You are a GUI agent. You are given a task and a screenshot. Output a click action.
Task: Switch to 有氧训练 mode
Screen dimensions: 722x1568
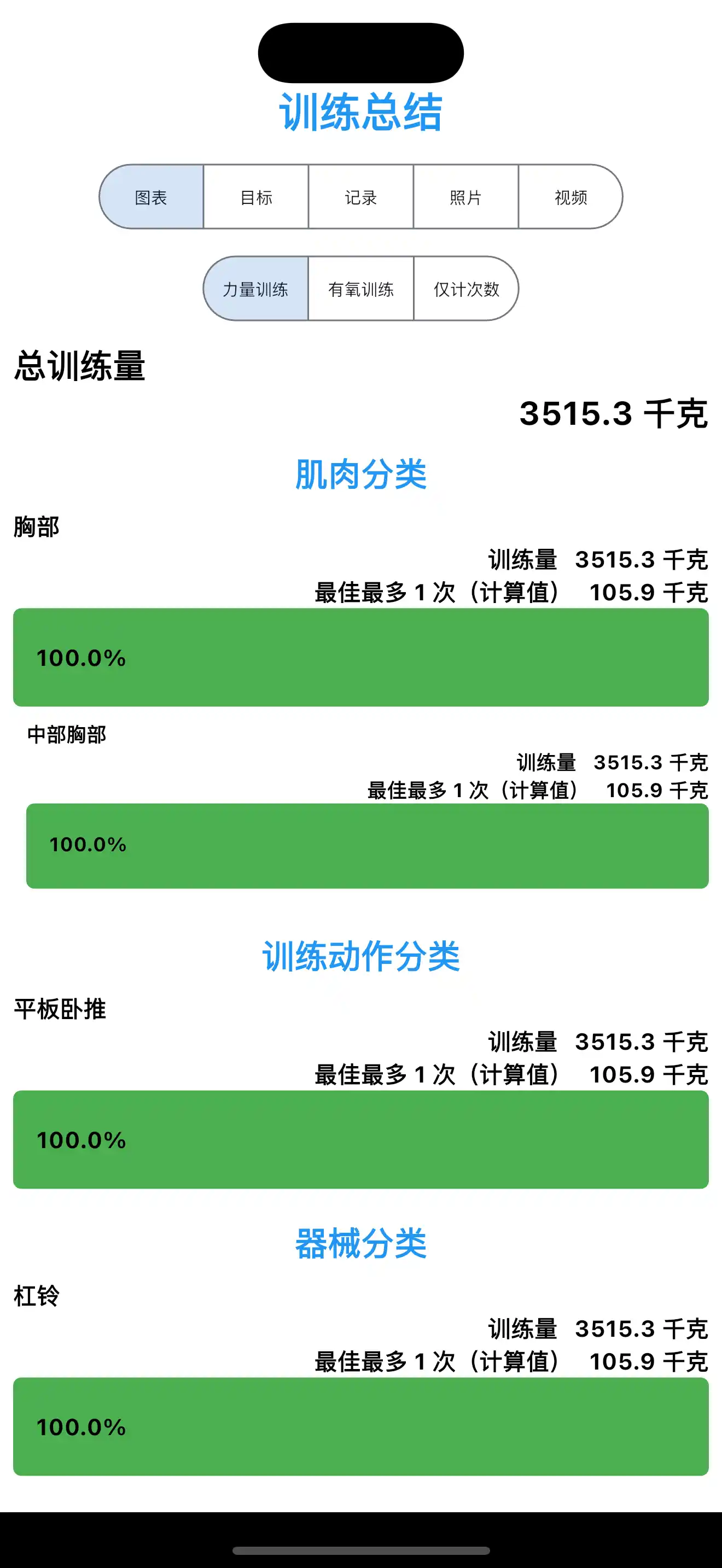click(x=361, y=290)
